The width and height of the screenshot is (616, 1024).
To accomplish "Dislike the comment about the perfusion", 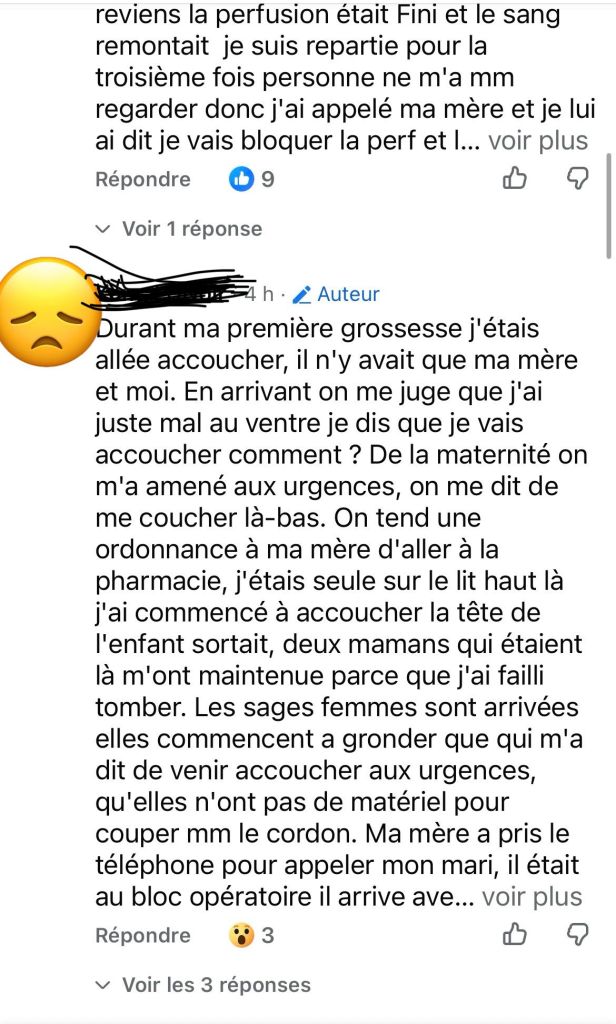I will click(578, 179).
